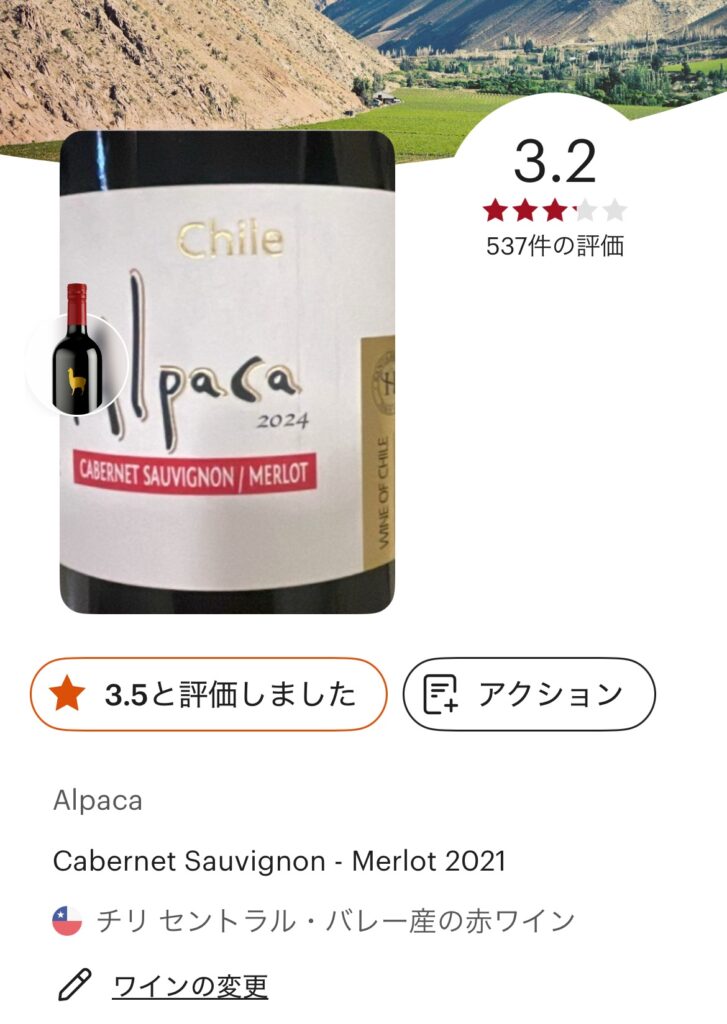Tap the ワインの変更 link
Viewport: 727px width, 1024px height.
click(190, 986)
